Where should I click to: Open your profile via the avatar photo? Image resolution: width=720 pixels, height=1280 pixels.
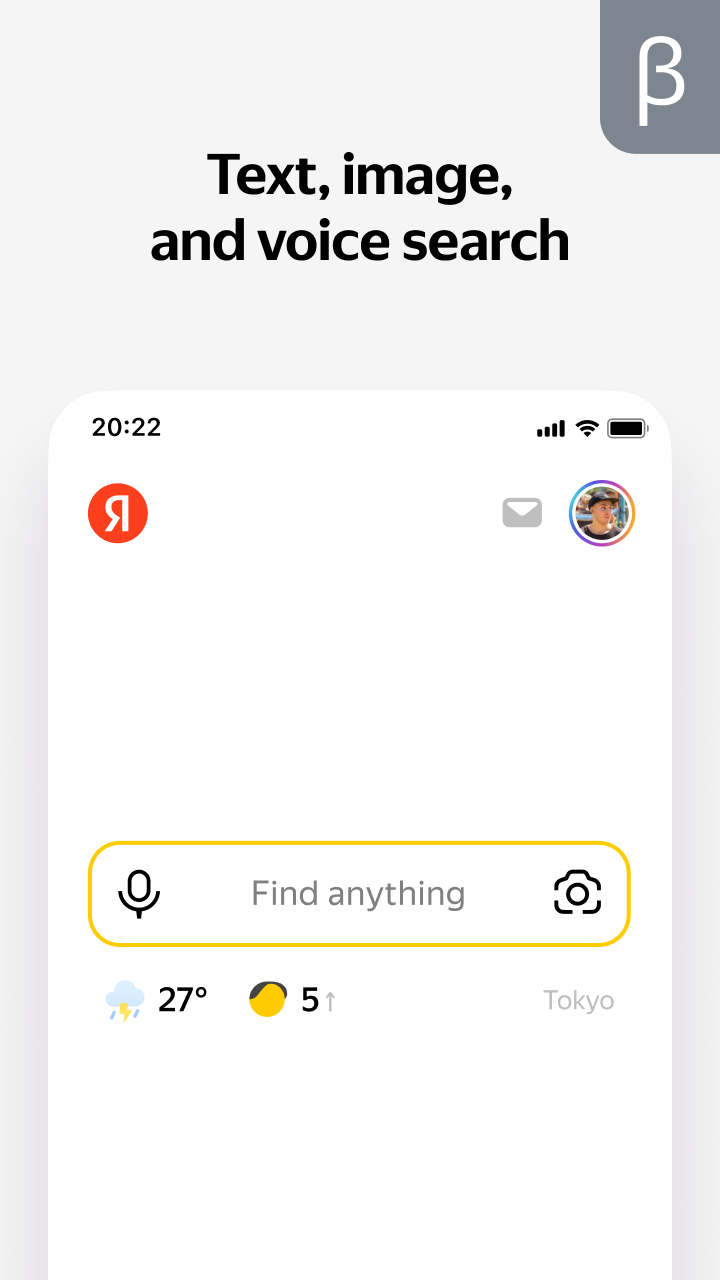pos(602,512)
